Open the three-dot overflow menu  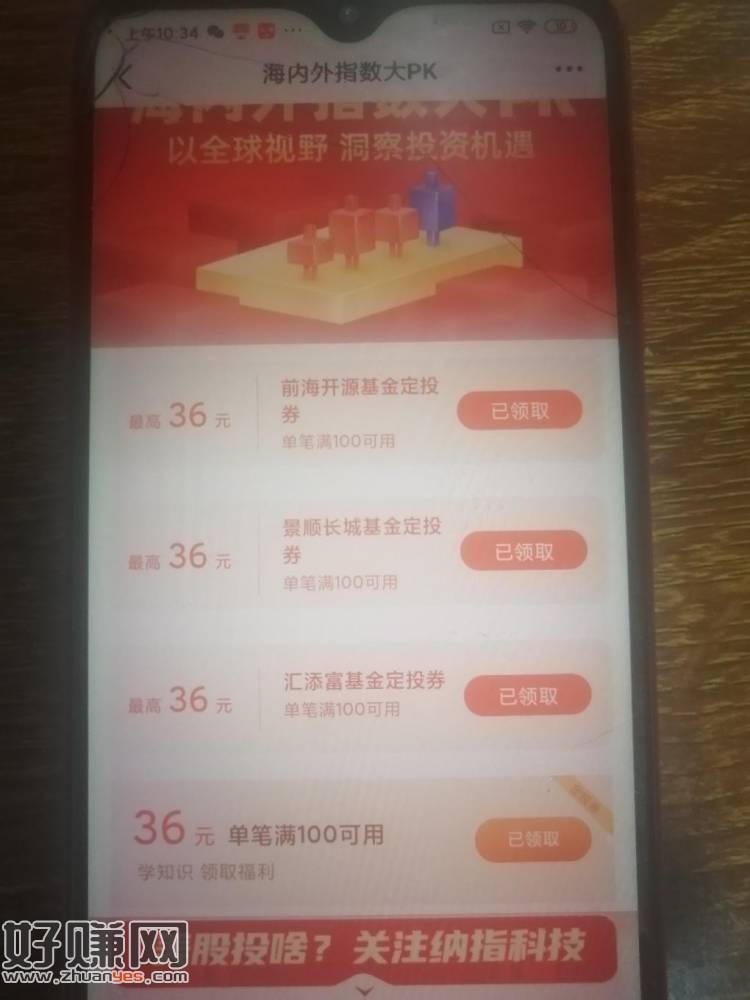(x=568, y=69)
